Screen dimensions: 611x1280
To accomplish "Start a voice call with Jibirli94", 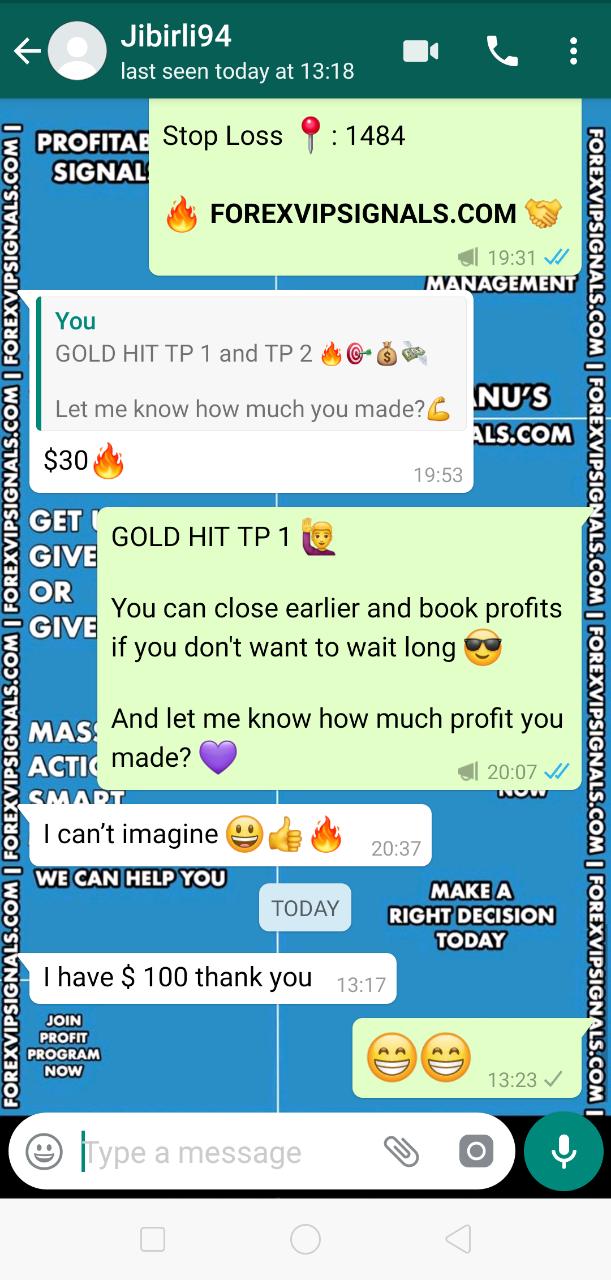I will pos(501,51).
